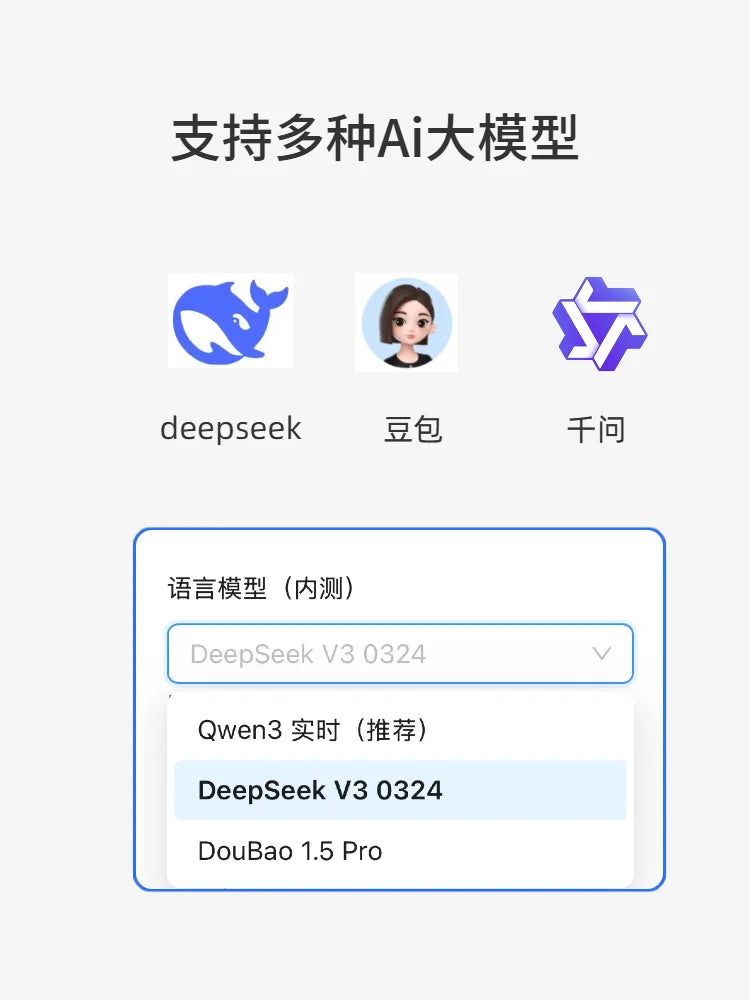The height and width of the screenshot is (1000, 750).
Task: Open DeepSeek by clicking its whale logo
Action: [231, 320]
